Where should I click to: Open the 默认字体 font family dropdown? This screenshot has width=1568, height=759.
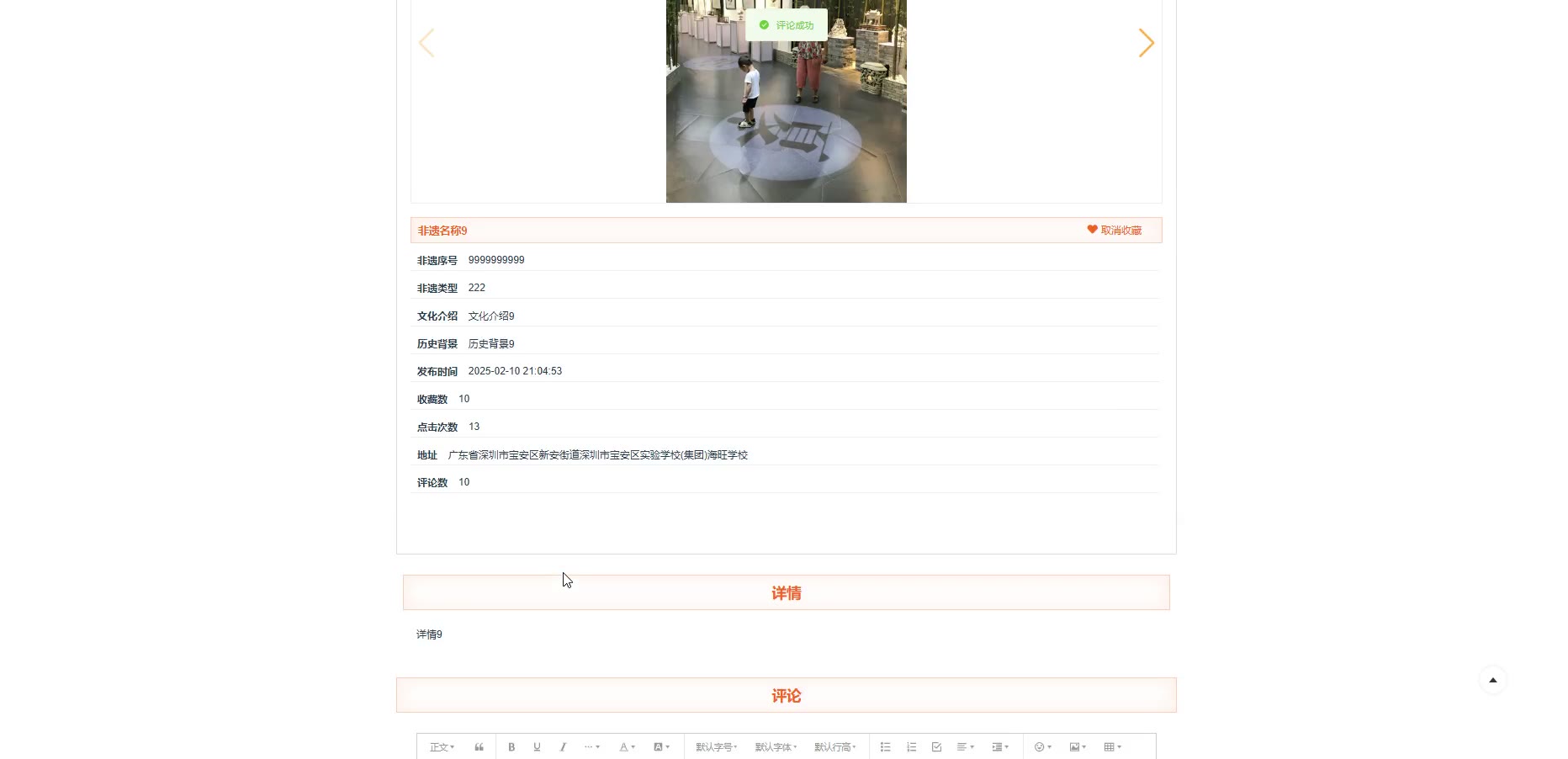(776, 747)
